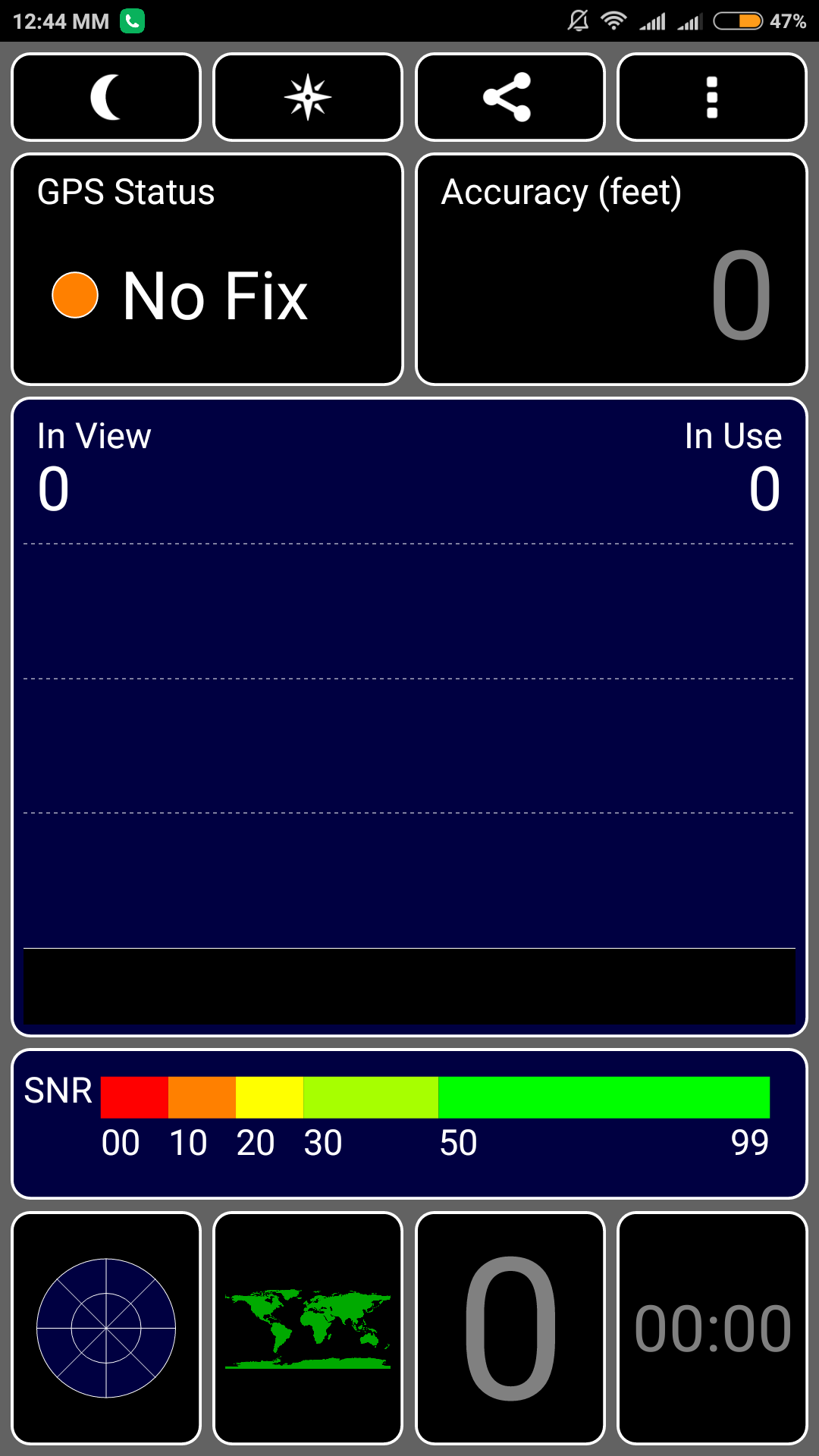Open the GPS Status tile
The height and width of the screenshot is (1456, 819).
point(207,269)
